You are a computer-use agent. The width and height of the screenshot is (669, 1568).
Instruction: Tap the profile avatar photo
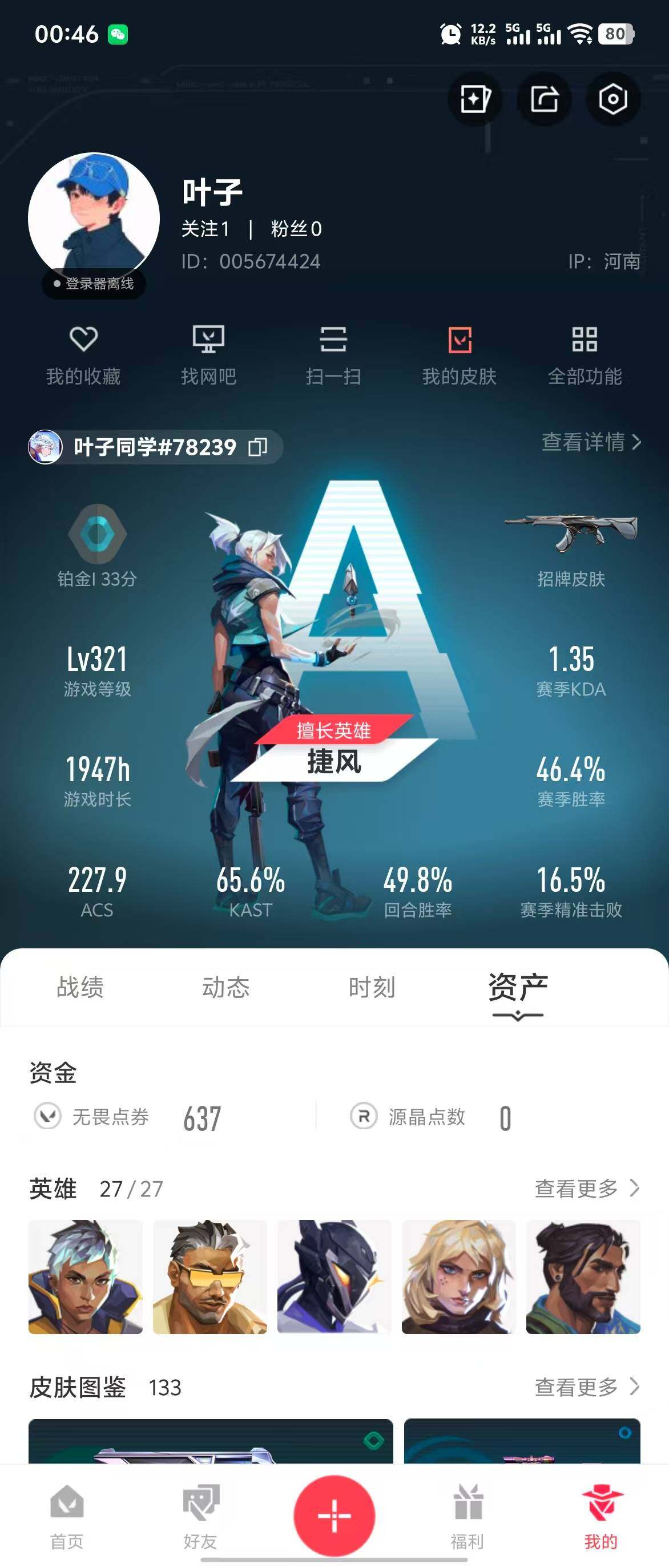coord(94,217)
